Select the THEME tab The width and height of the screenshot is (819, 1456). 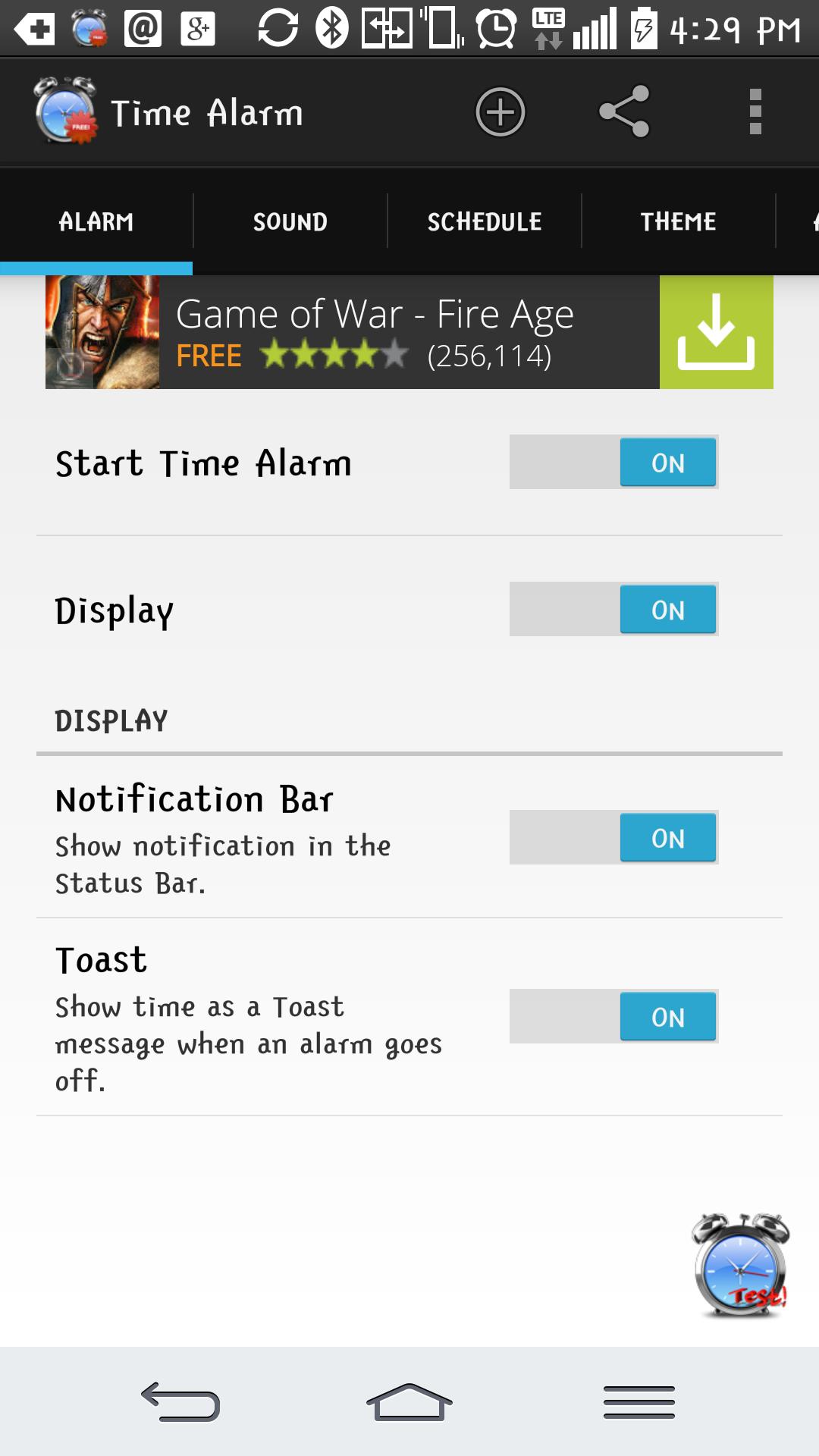678,221
